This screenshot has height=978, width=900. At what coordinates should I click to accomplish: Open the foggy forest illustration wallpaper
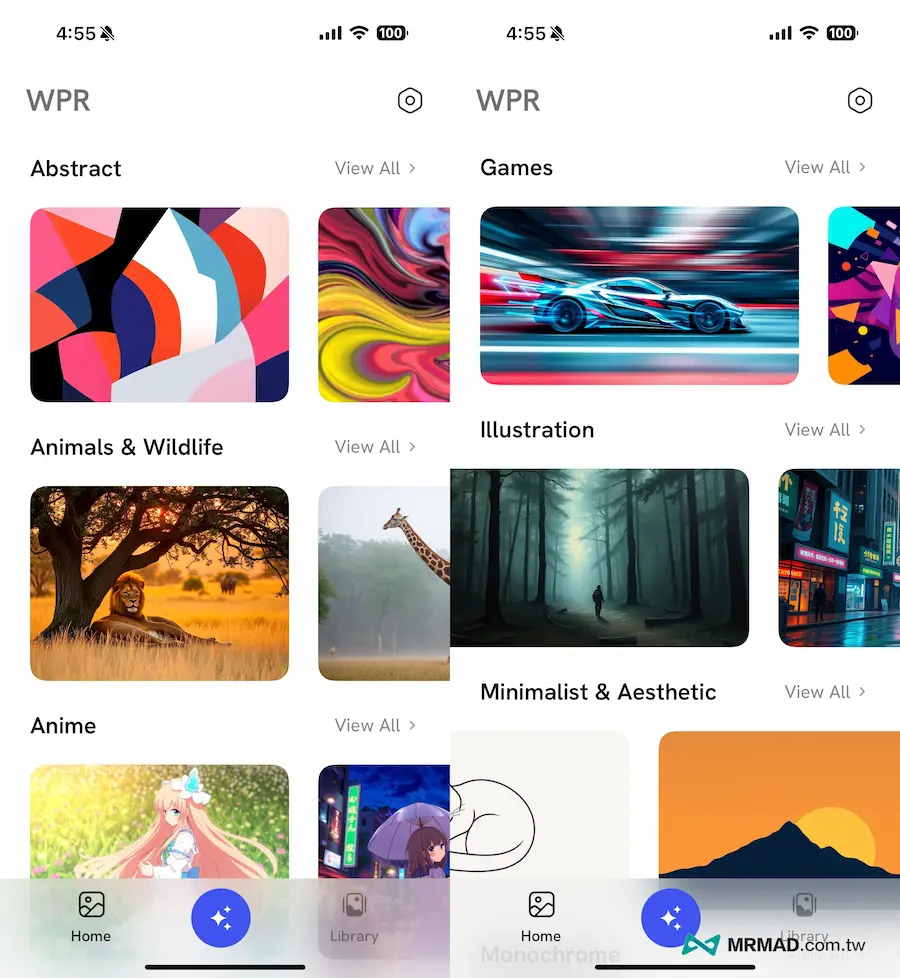600,558
